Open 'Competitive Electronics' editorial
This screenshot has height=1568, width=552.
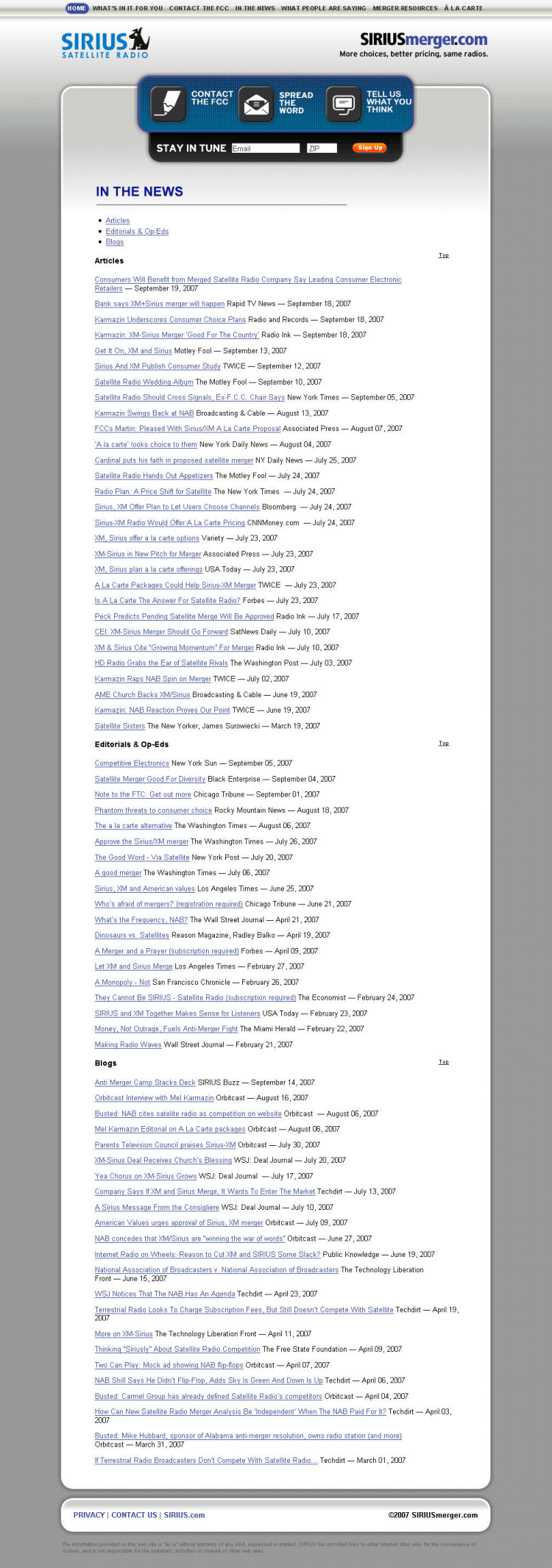click(x=132, y=763)
